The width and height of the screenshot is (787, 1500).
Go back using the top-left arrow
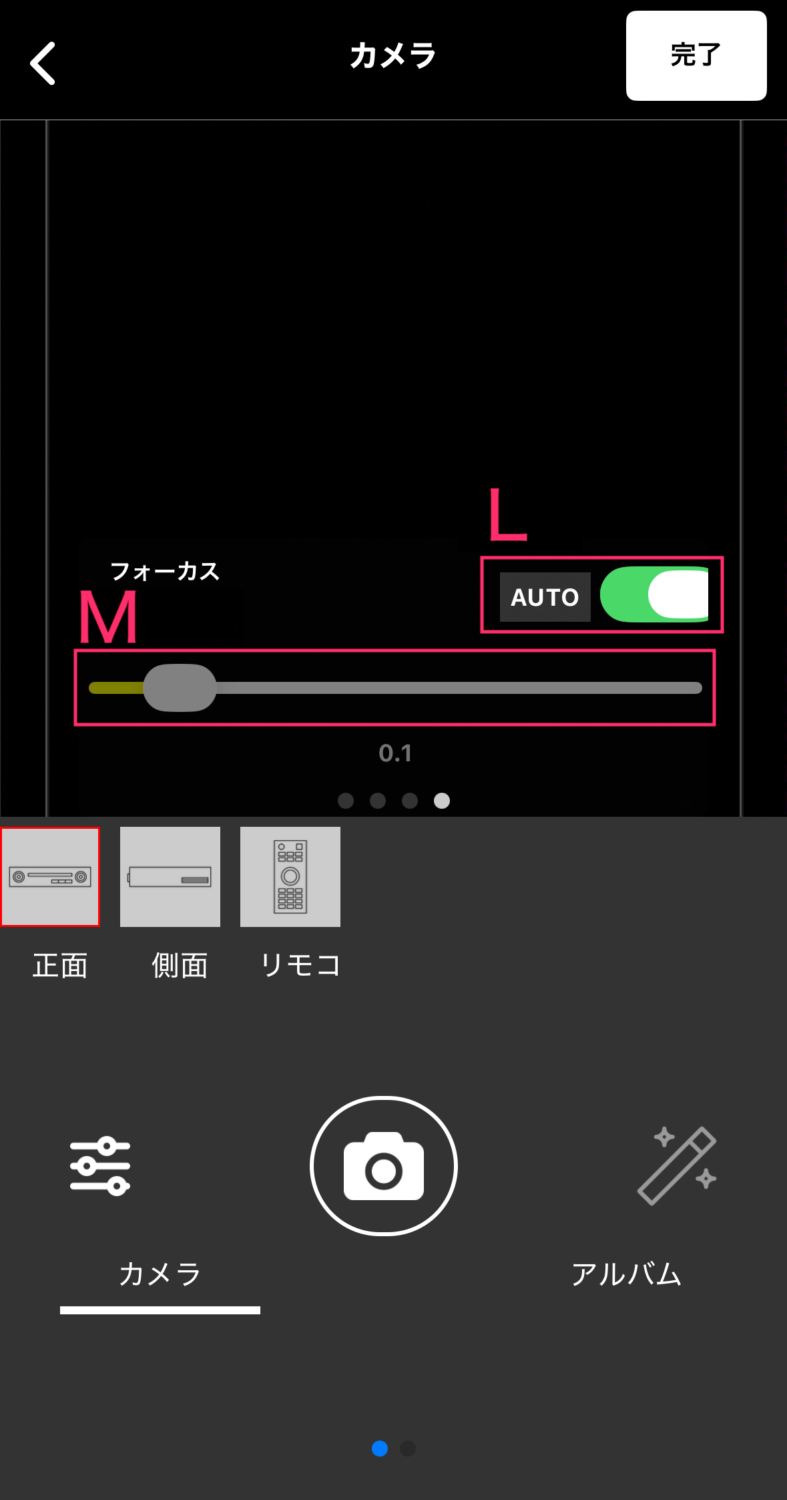[43, 63]
